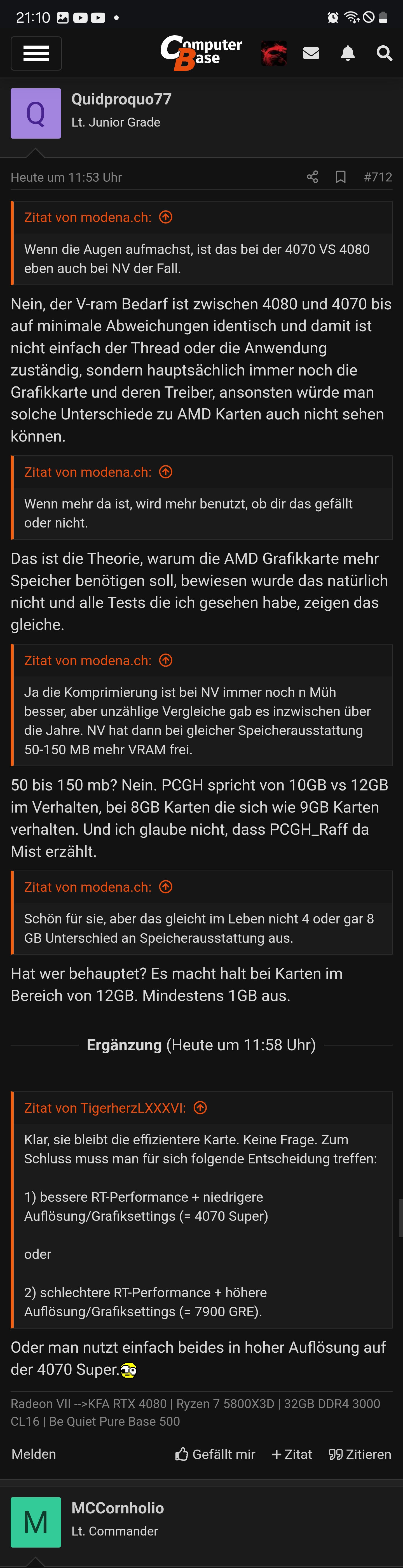Jump to TigerherzLXXXVI's quoted post
Viewport: 403px width, 1568px height.
point(200,1108)
